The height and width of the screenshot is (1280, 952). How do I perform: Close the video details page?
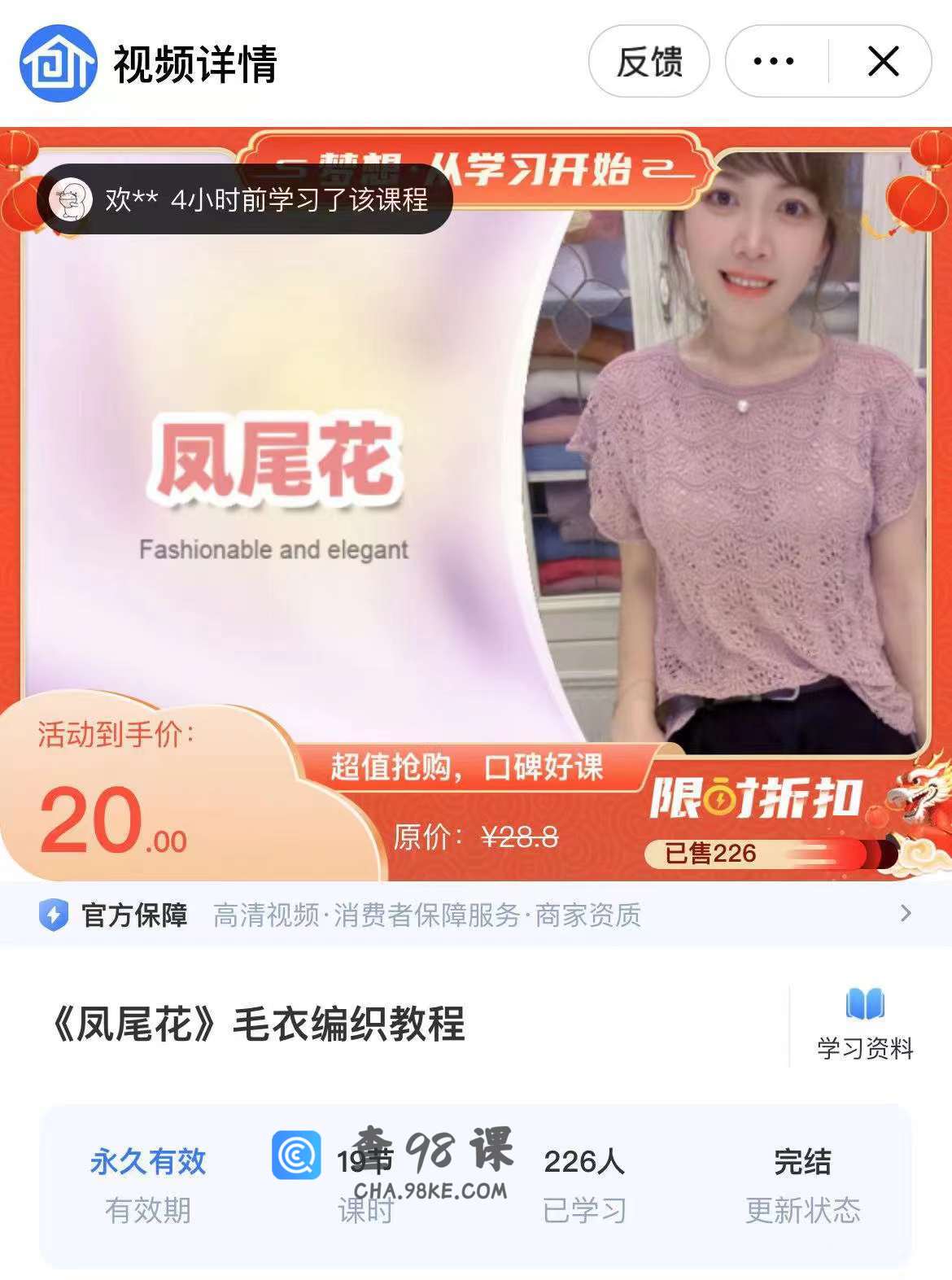883,62
